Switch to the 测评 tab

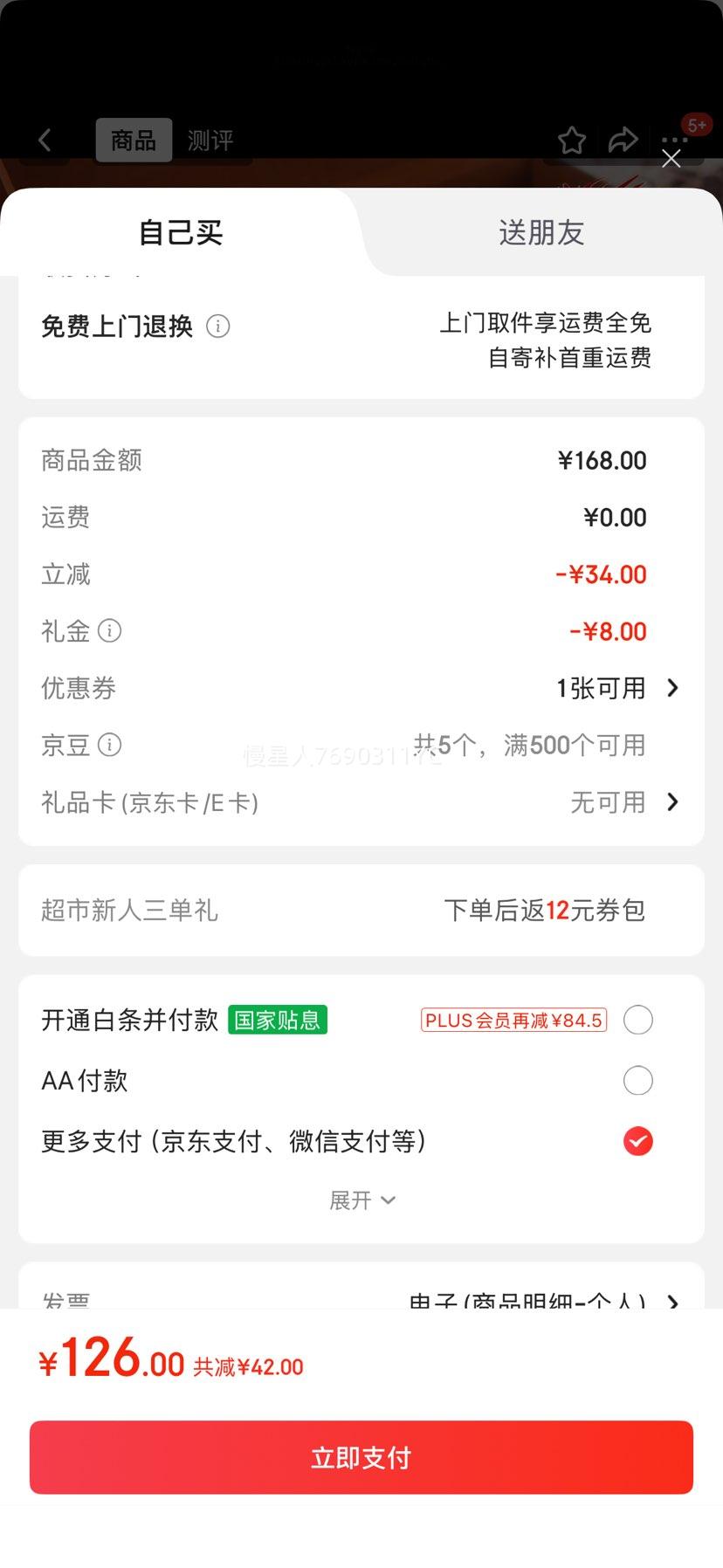pos(210,140)
